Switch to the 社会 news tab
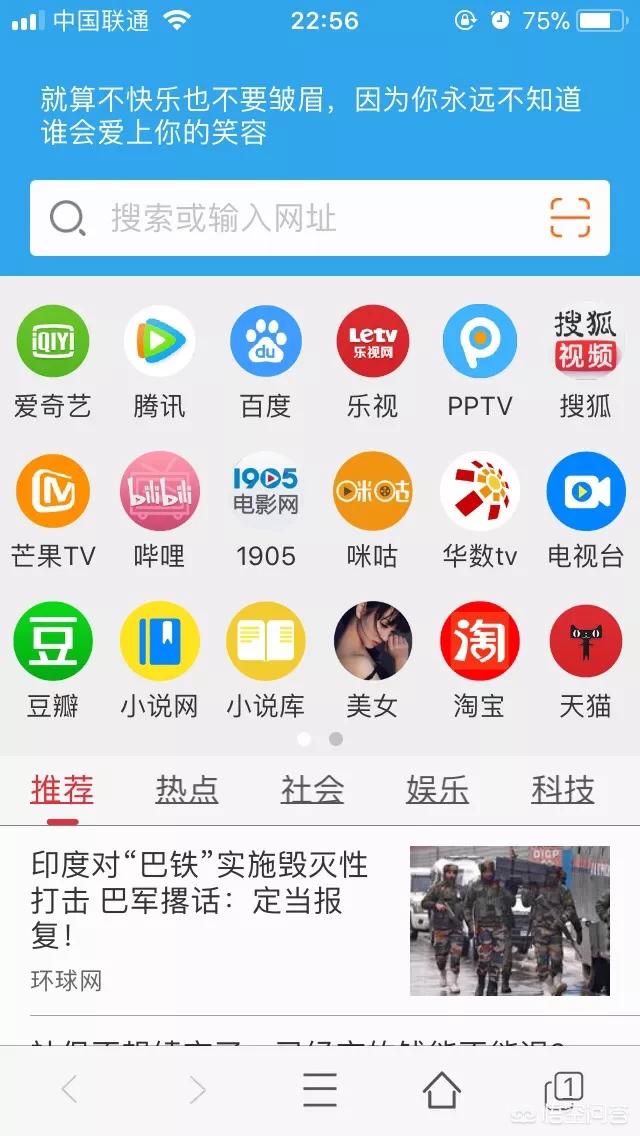The height and width of the screenshot is (1136, 640). point(312,790)
